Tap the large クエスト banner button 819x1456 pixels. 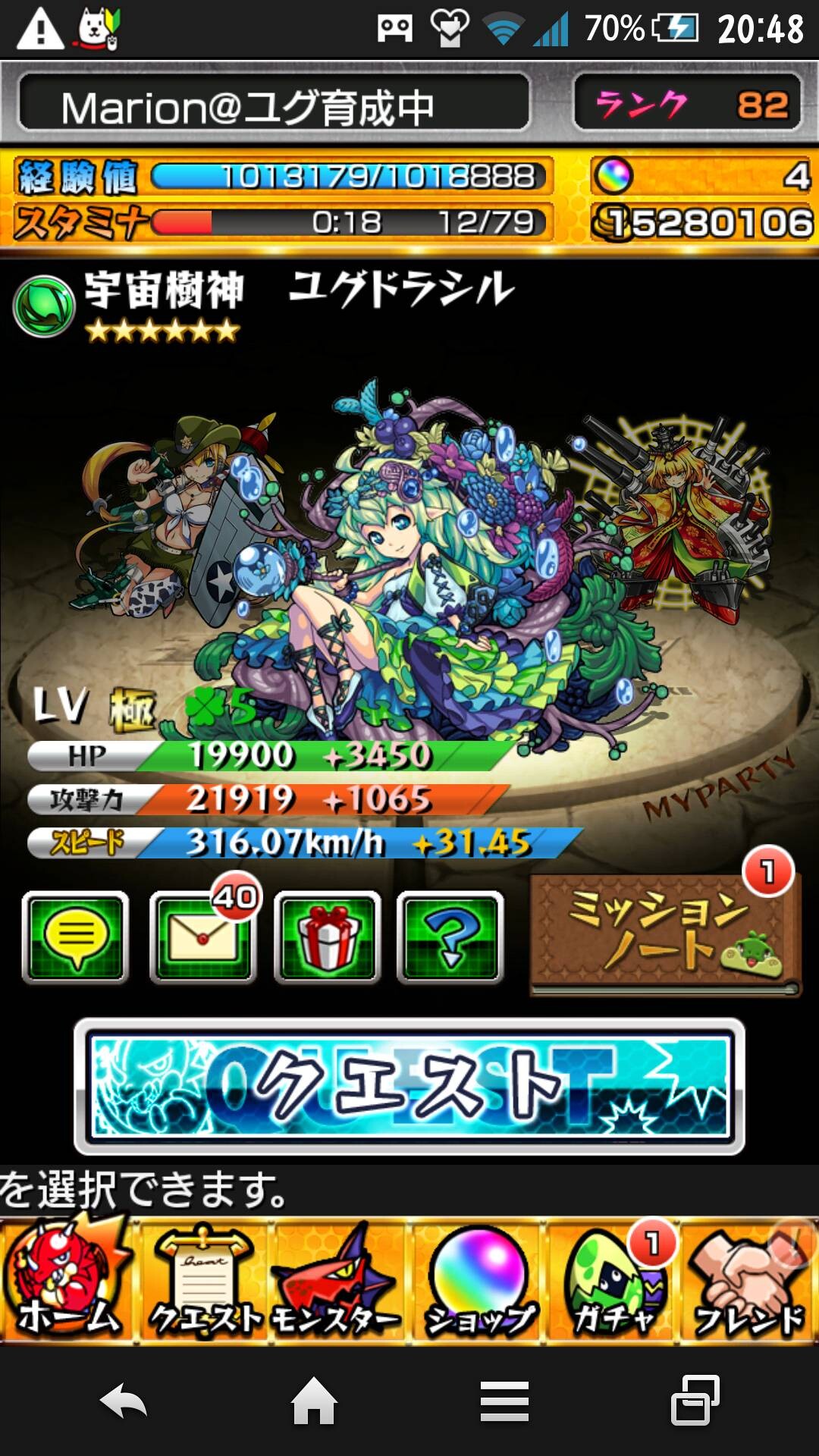pos(409,1087)
